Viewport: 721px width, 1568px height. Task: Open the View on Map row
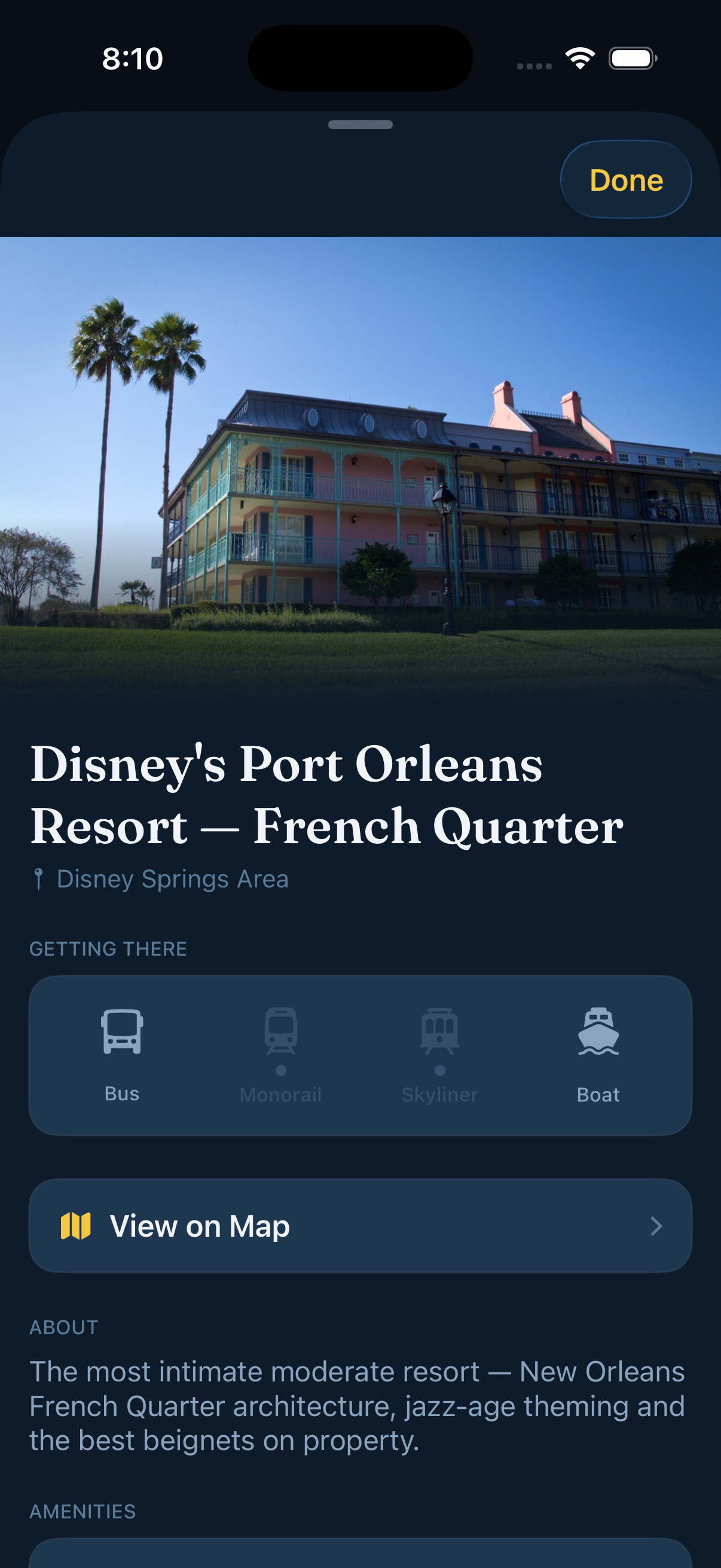point(360,1225)
